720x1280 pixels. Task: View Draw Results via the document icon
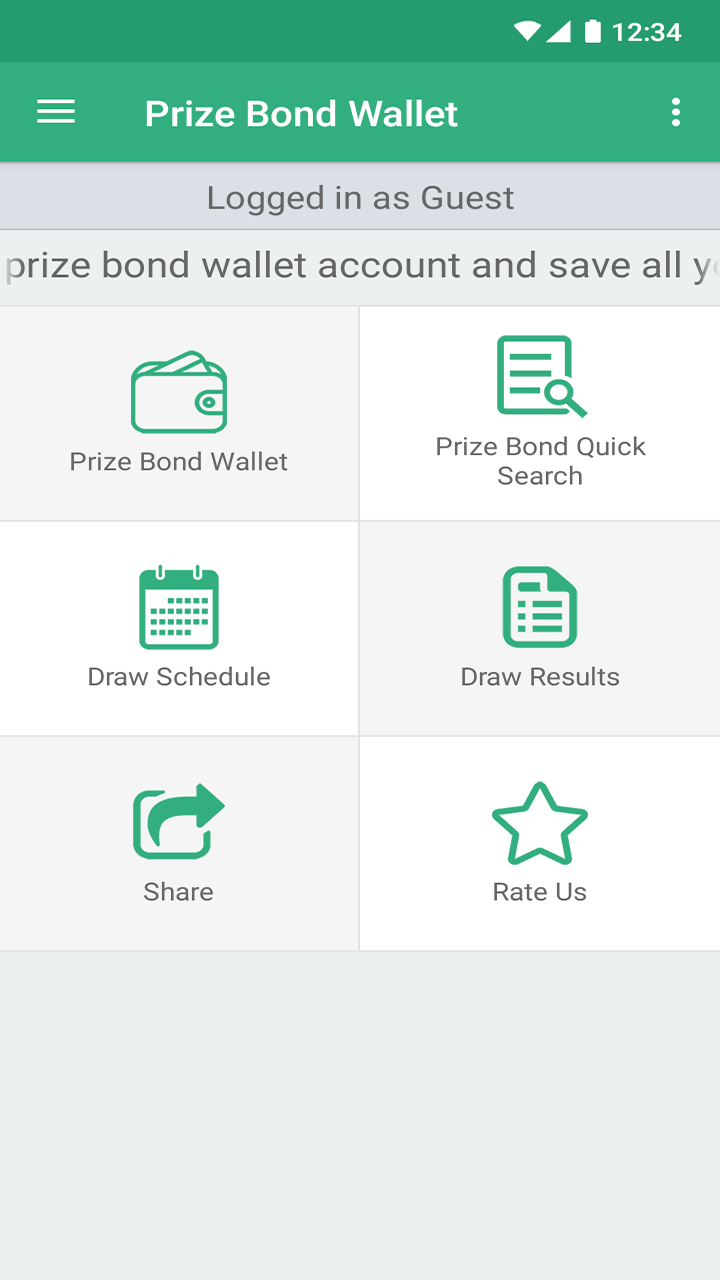tap(539, 605)
